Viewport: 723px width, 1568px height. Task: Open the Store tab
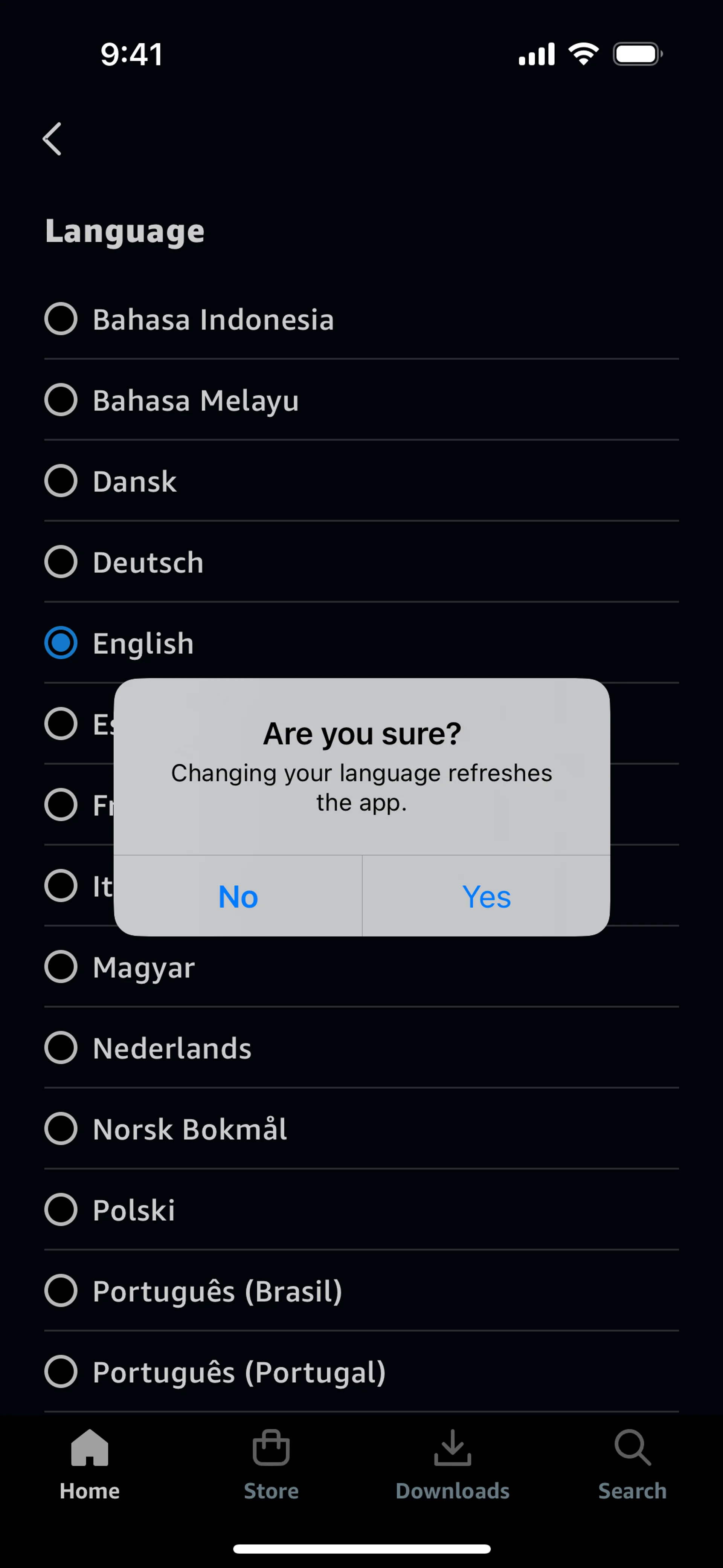[271, 1464]
